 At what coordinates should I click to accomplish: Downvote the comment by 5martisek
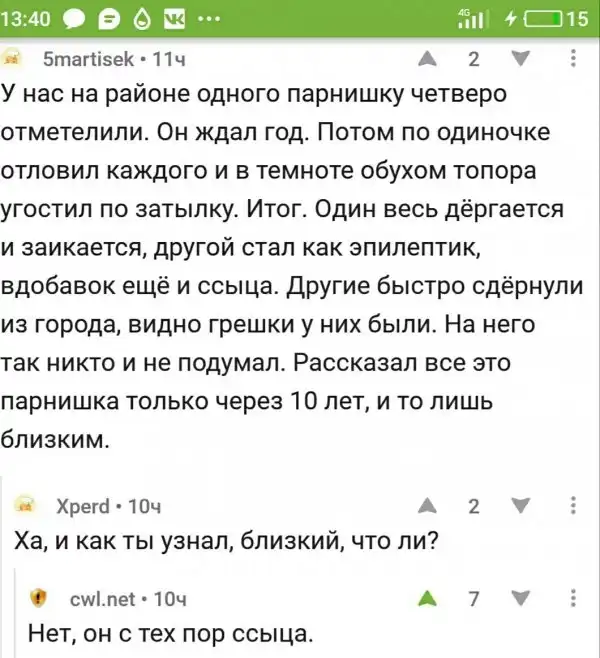click(518, 59)
